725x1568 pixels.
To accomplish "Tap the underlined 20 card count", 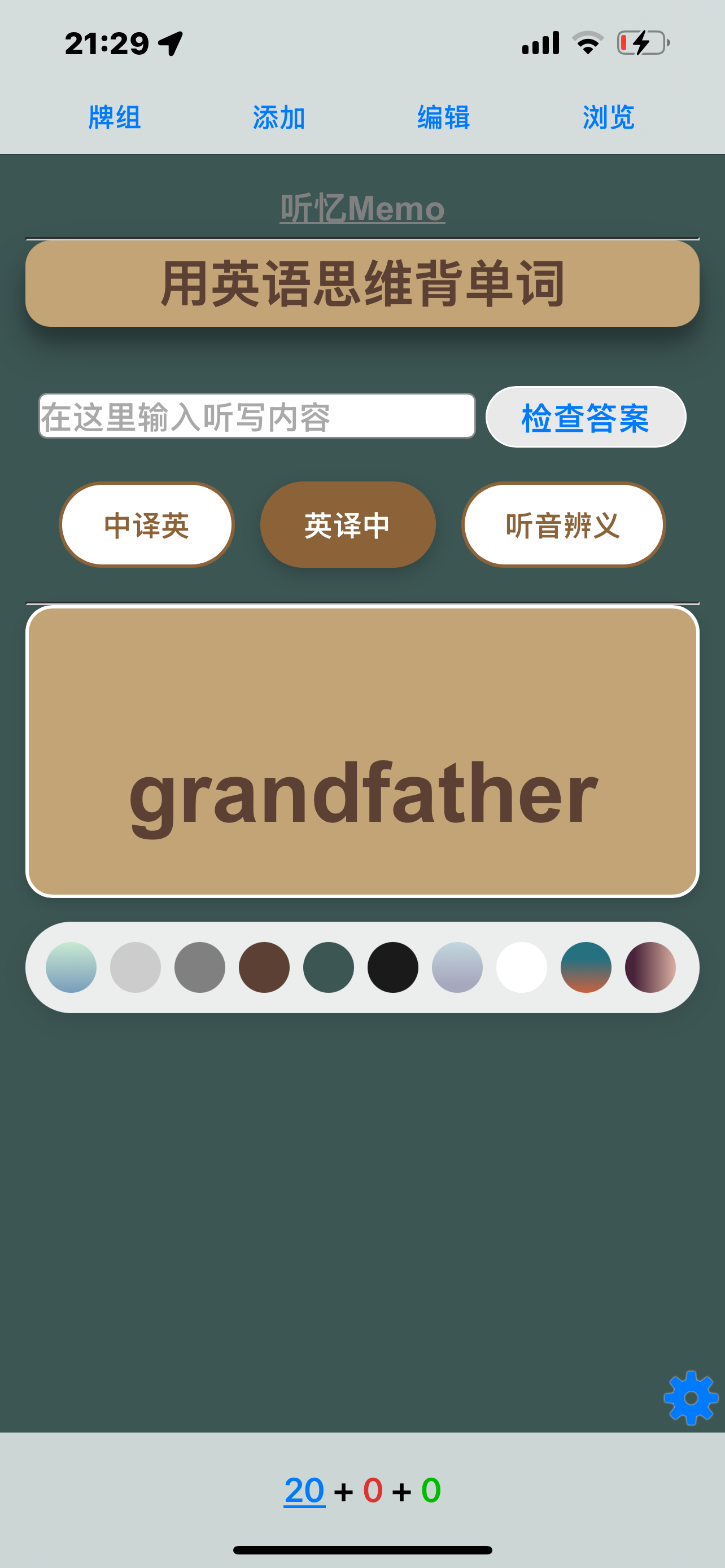I will pyautogui.click(x=304, y=1490).
